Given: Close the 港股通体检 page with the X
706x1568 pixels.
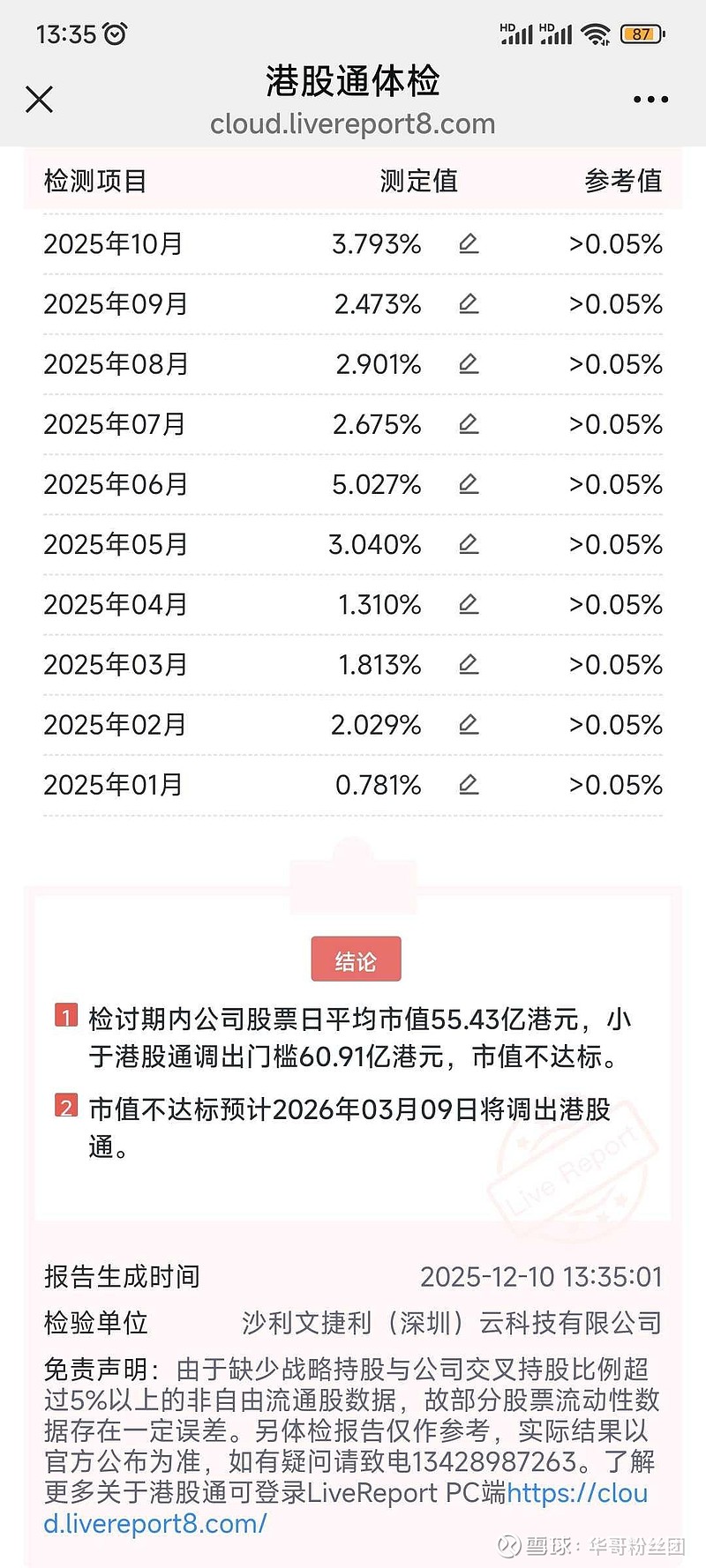Looking at the screenshot, I should tap(40, 100).
